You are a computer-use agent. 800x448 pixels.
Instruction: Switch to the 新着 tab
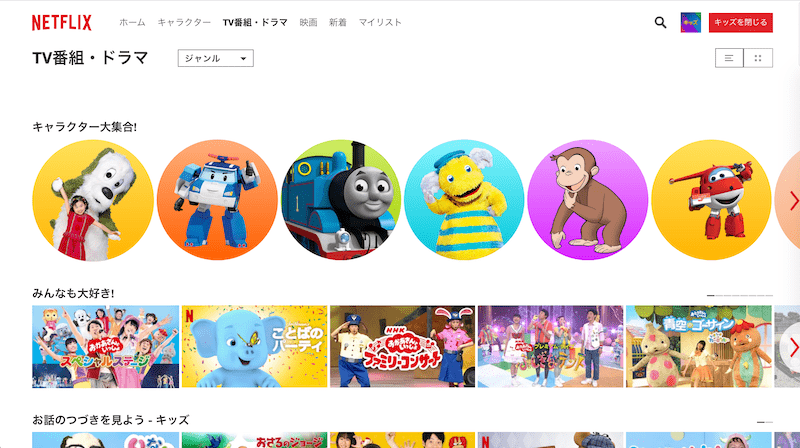pyautogui.click(x=337, y=22)
